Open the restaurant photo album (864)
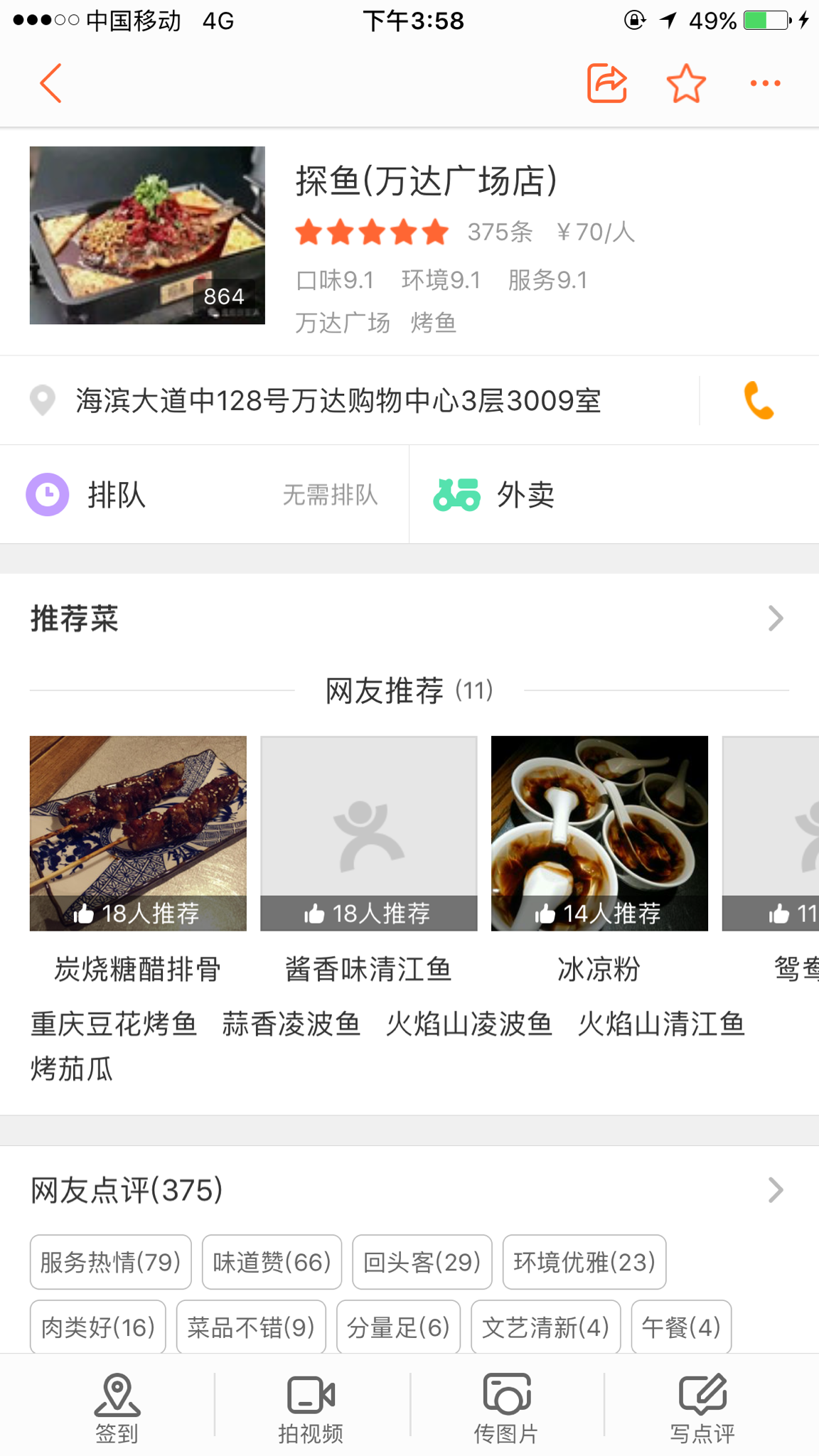Screen dimensions: 819x1456 click(x=147, y=235)
